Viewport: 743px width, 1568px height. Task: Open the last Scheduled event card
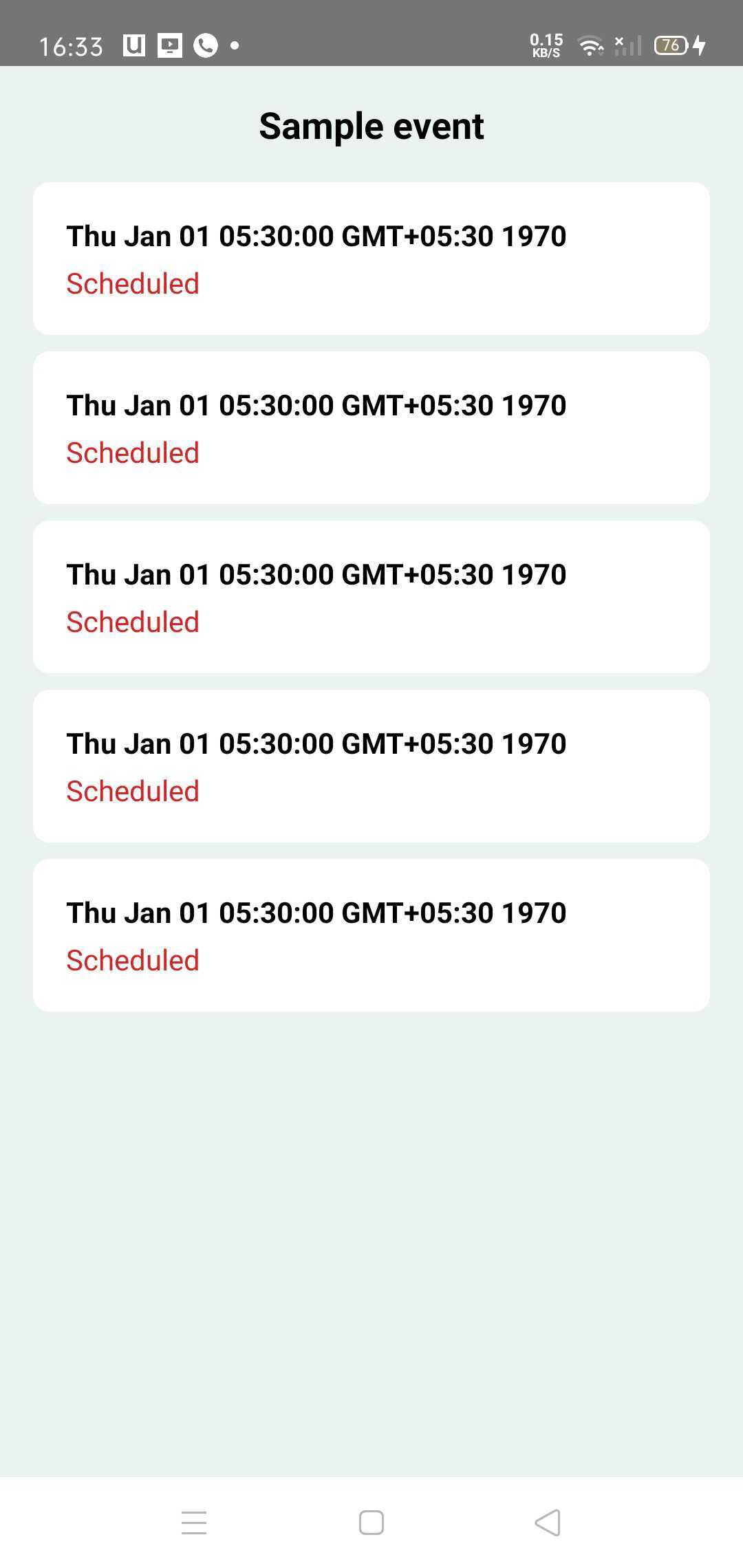(x=371, y=935)
